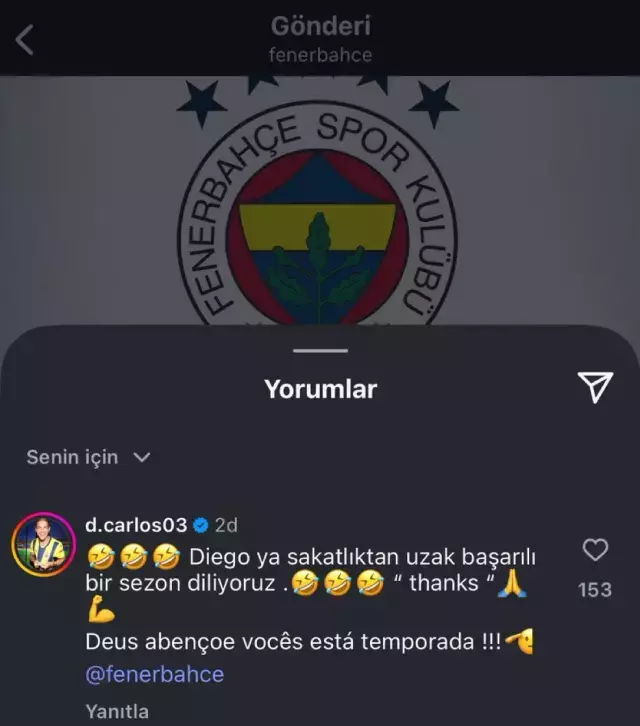Share the post via the paper plane icon
The image size is (640, 726).
pyautogui.click(x=595, y=388)
